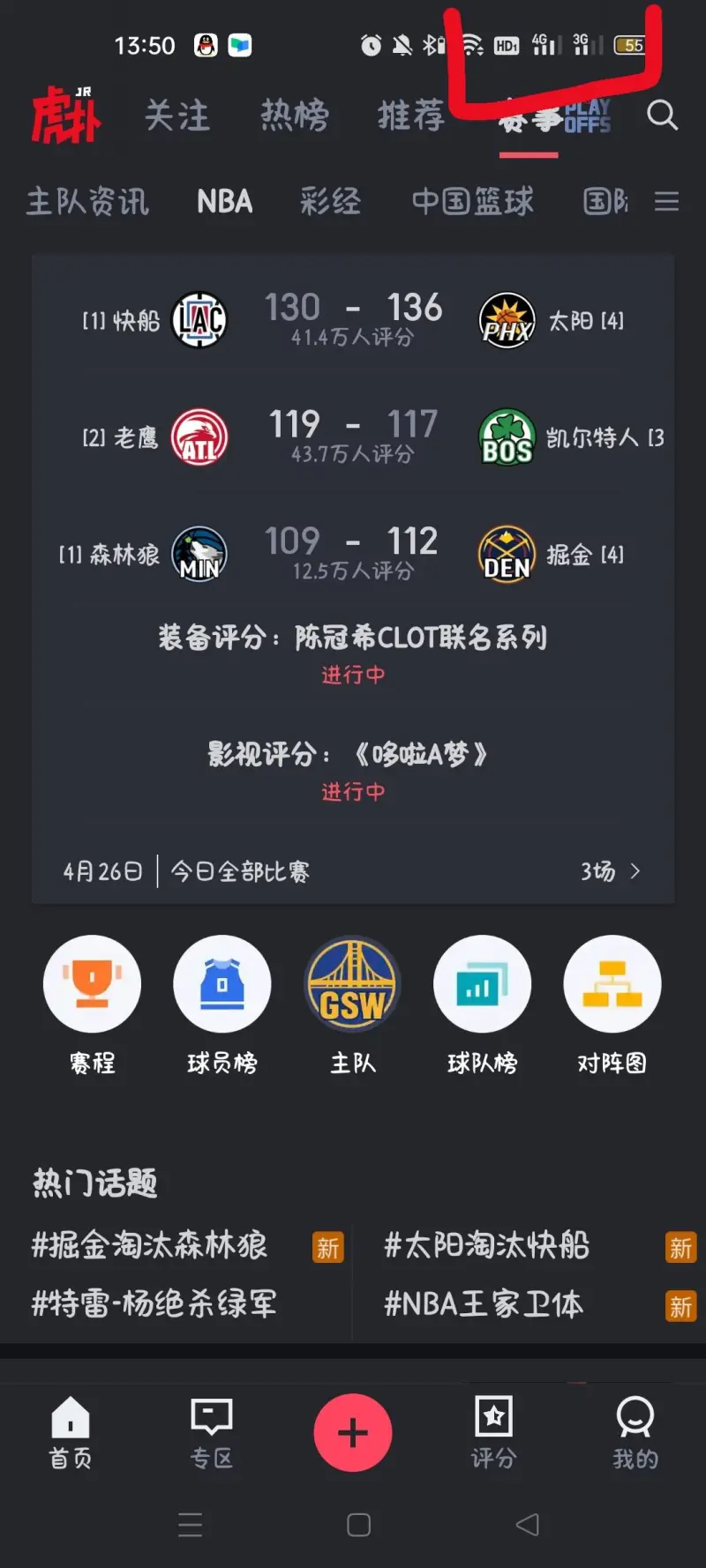
Task: Select the 主队资讯 sub-tab
Action: pyautogui.click(x=87, y=202)
